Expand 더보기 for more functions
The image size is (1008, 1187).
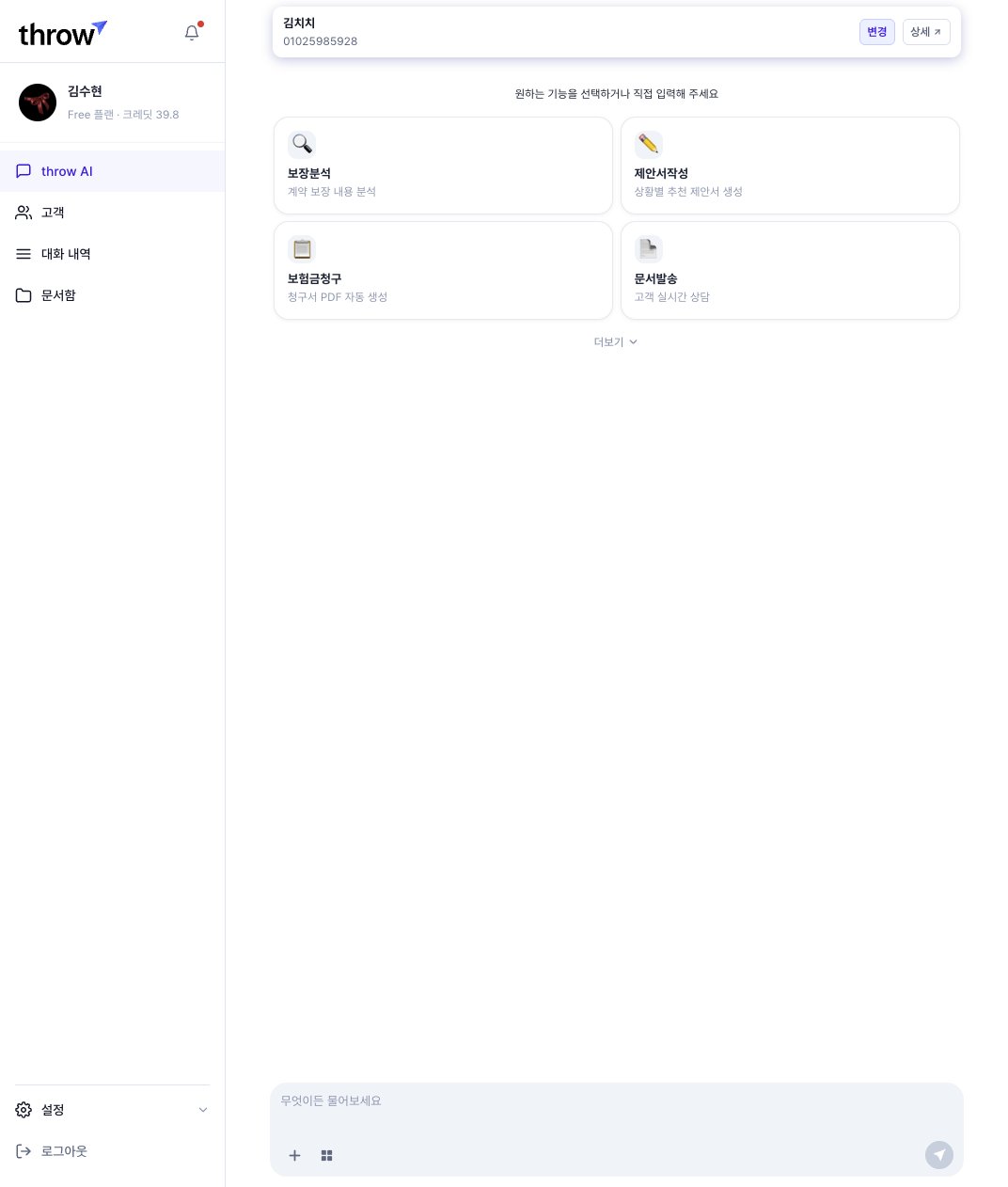616,342
